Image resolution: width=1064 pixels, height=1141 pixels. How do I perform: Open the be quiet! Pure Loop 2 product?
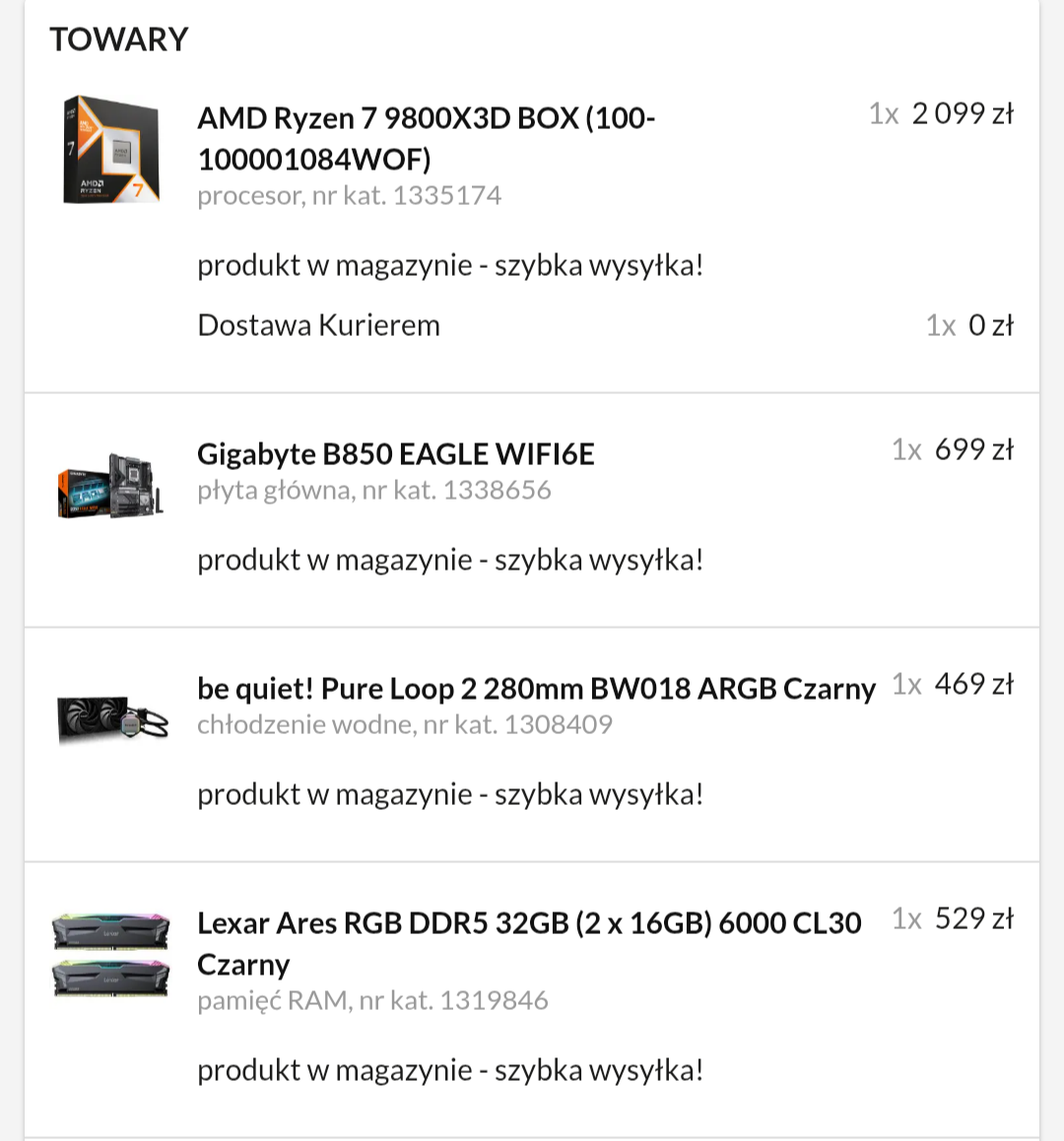click(536, 689)
